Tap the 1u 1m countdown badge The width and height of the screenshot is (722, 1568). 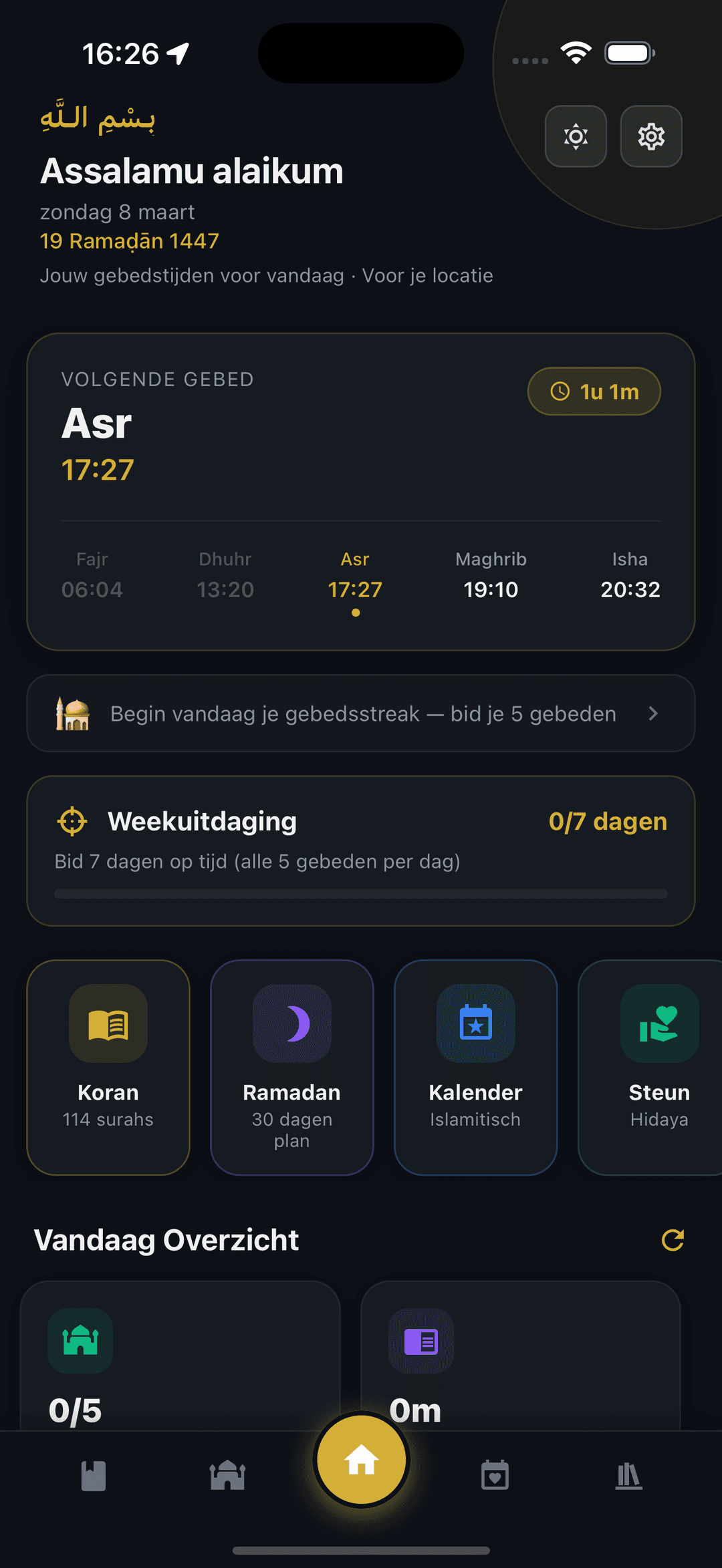(594, 391)
